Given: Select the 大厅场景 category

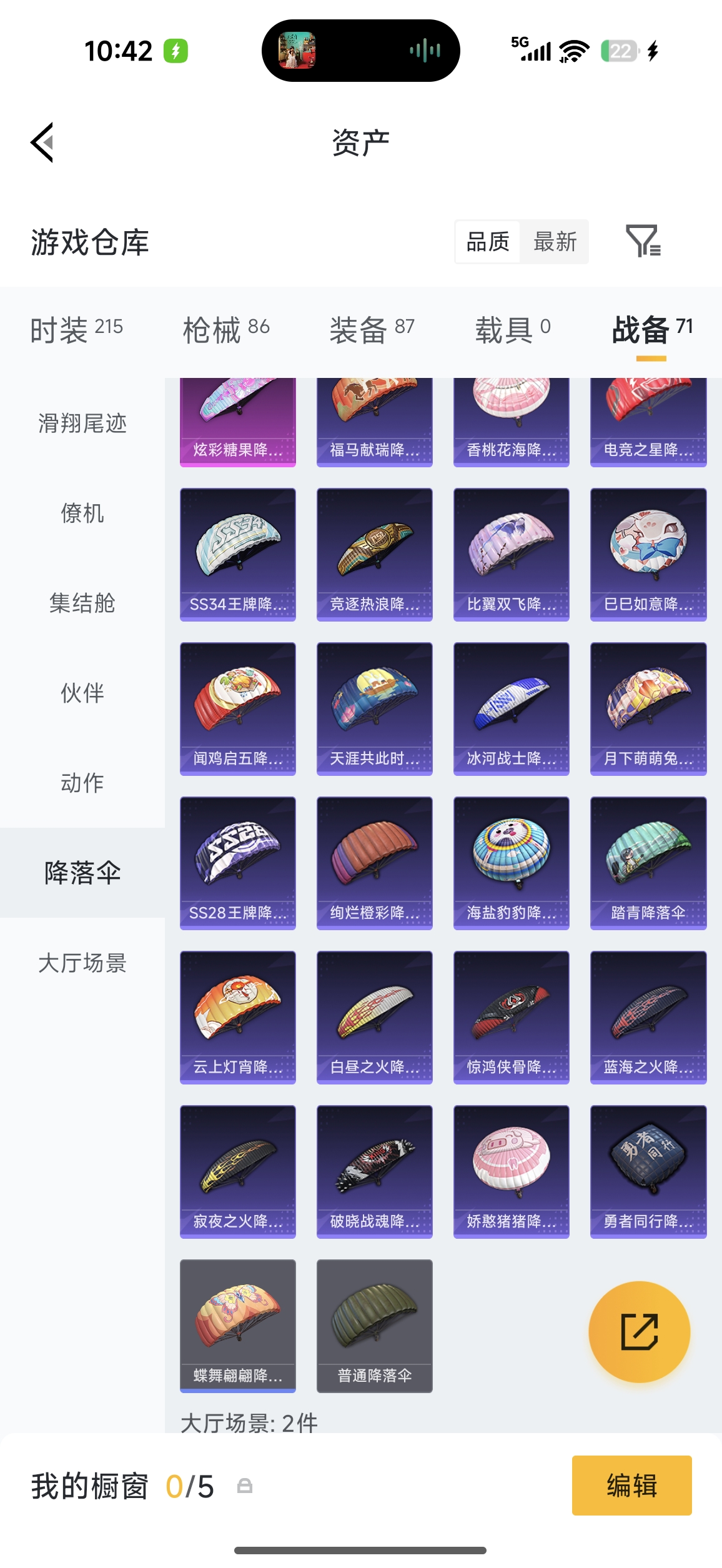Looking at the screenshot, I should 82,963.
